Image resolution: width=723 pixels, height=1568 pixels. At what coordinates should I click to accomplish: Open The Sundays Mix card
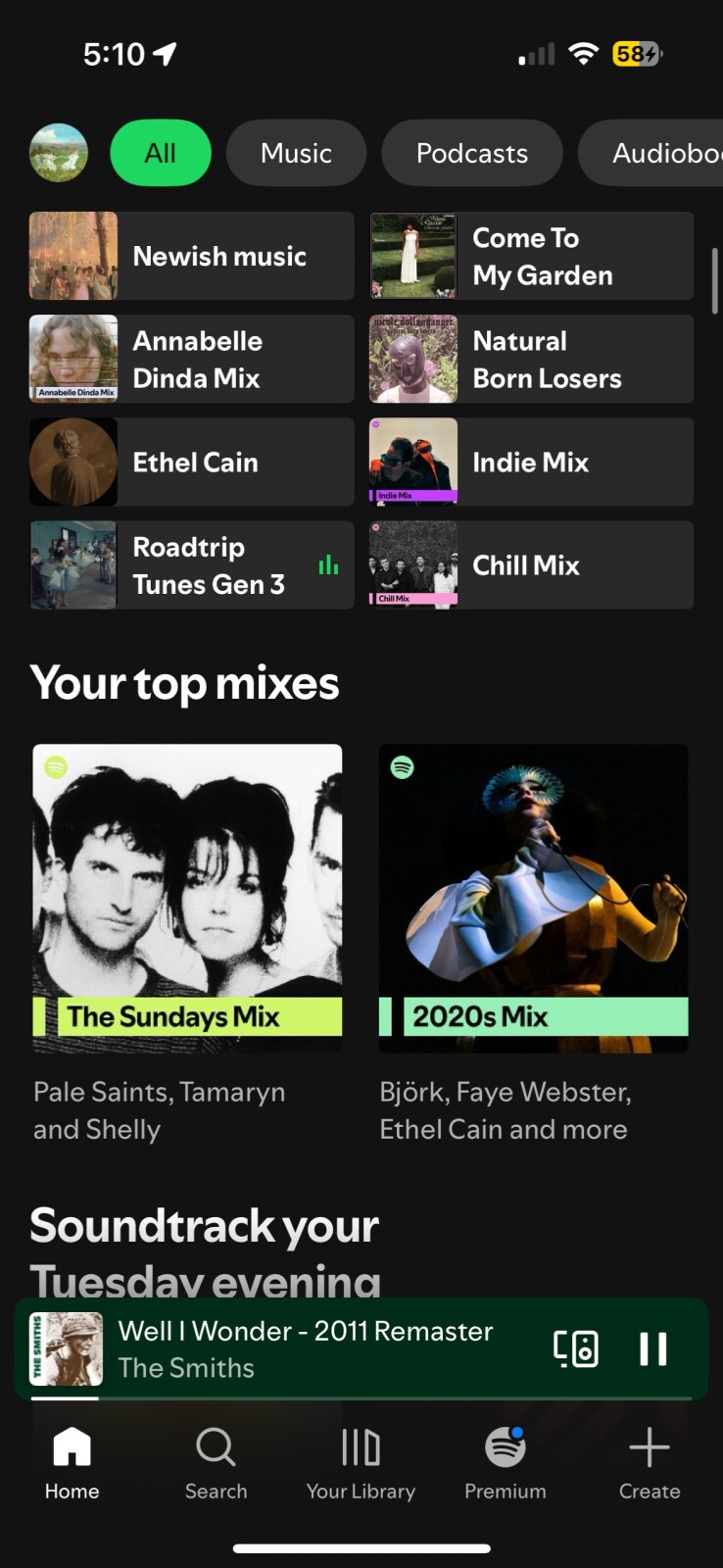(x=187, y=898)
